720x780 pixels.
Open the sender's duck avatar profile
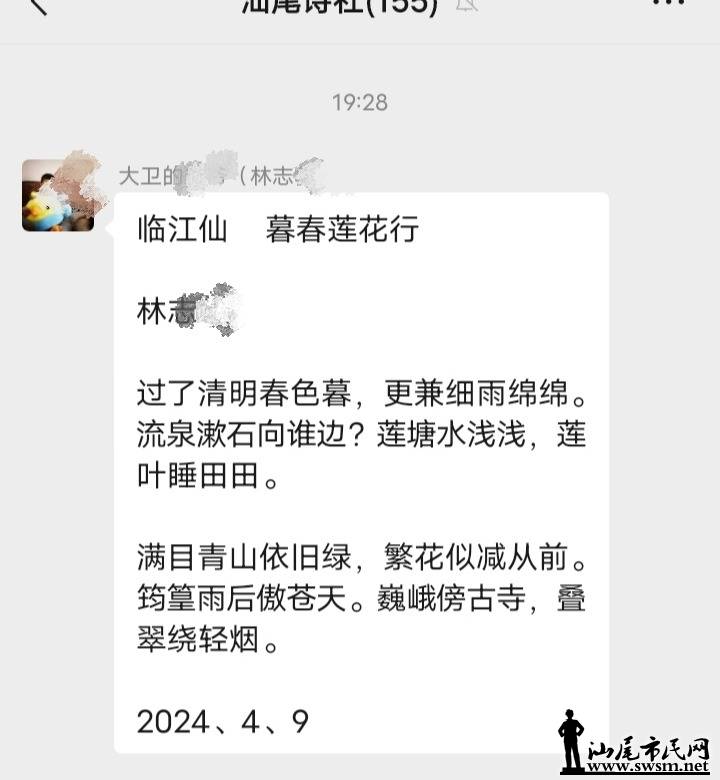pos(58,196)
